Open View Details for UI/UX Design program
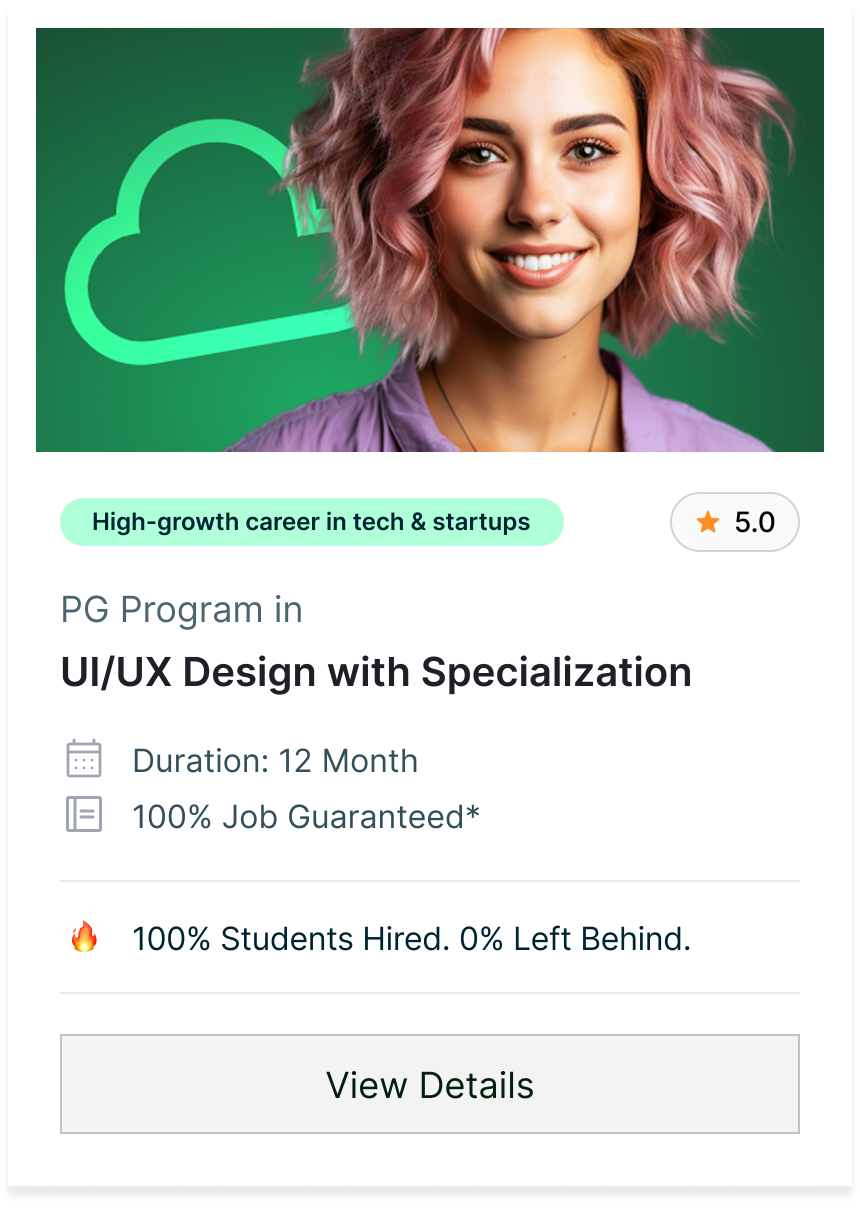 pyautogui.click(x=430, y=1084)
